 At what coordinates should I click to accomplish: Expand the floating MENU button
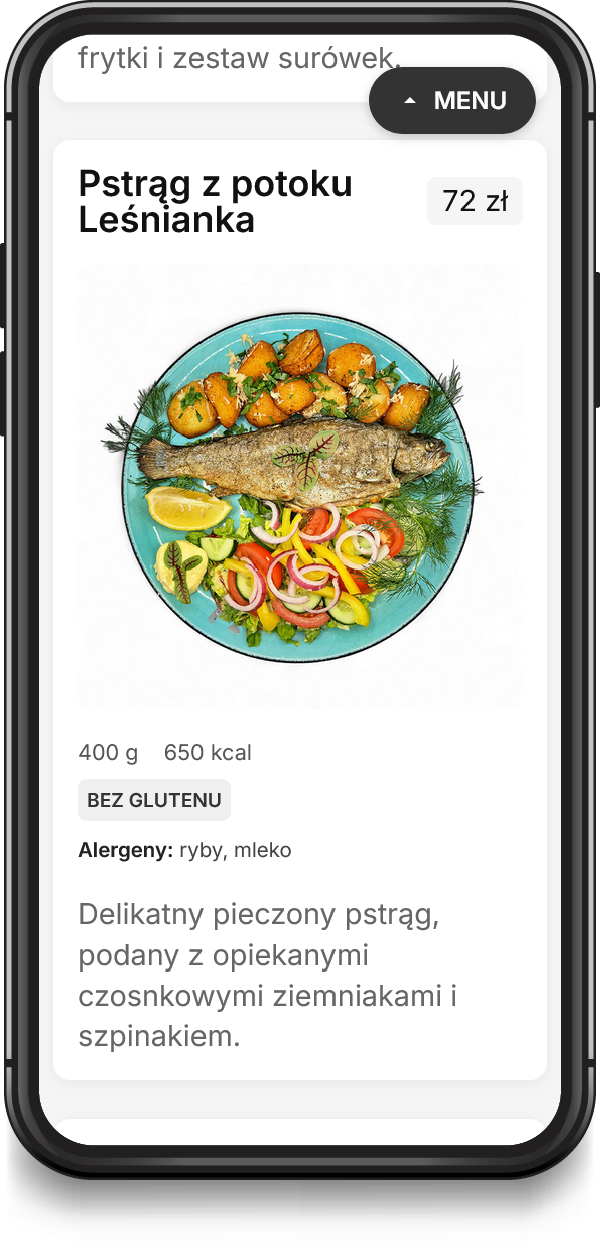coord(453,101)
